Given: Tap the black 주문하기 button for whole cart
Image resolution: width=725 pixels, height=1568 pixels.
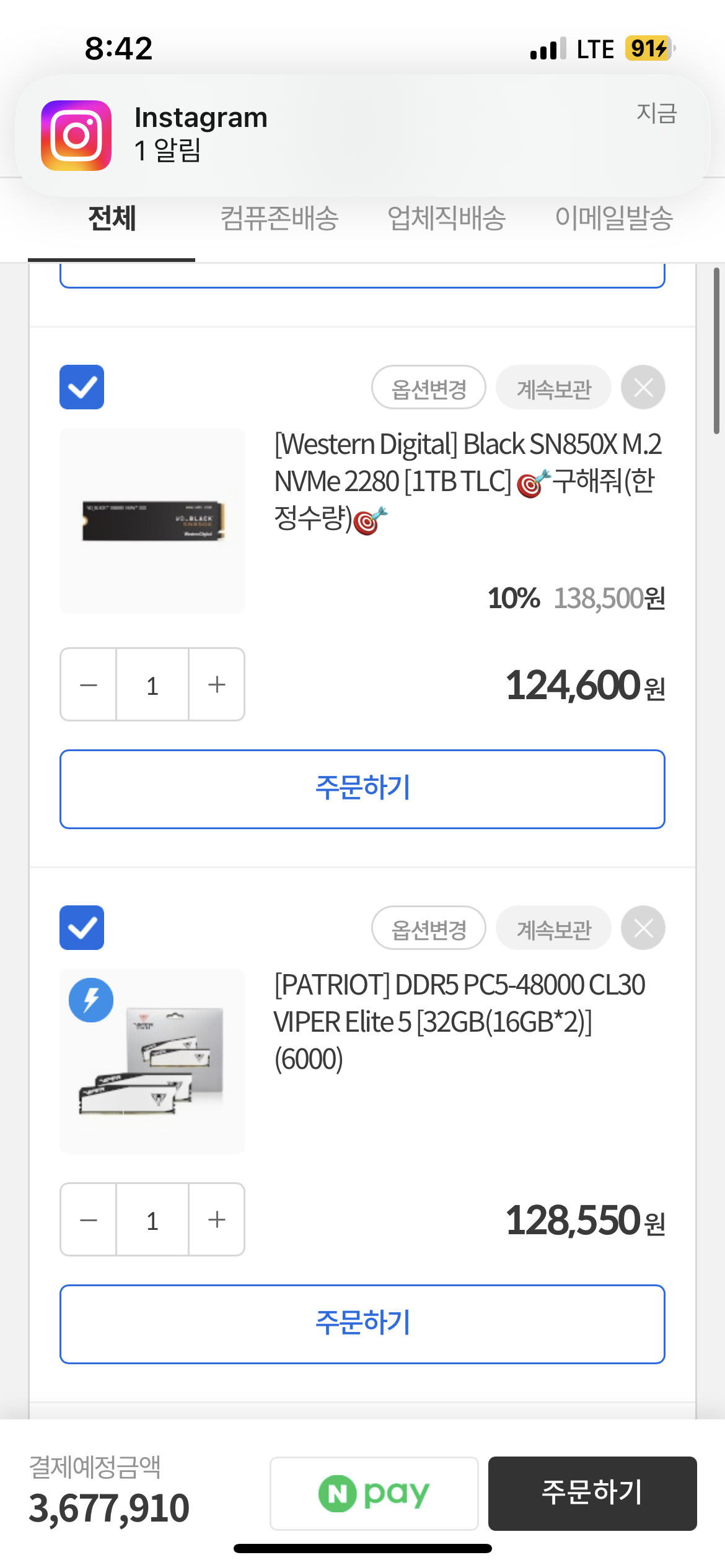Looking at the screenshot, I should (x=592, y=1494).
